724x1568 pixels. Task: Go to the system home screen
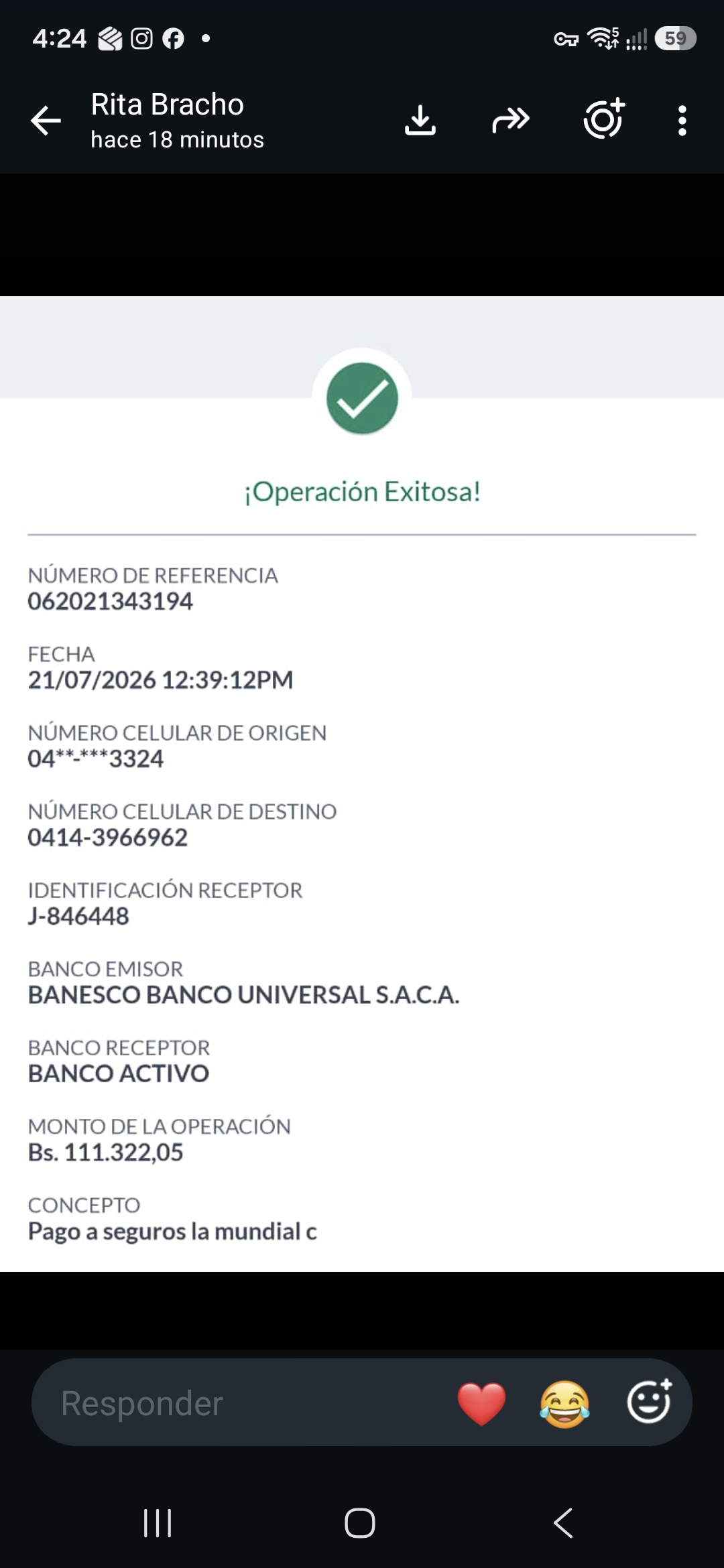[x=360, y=1523]
